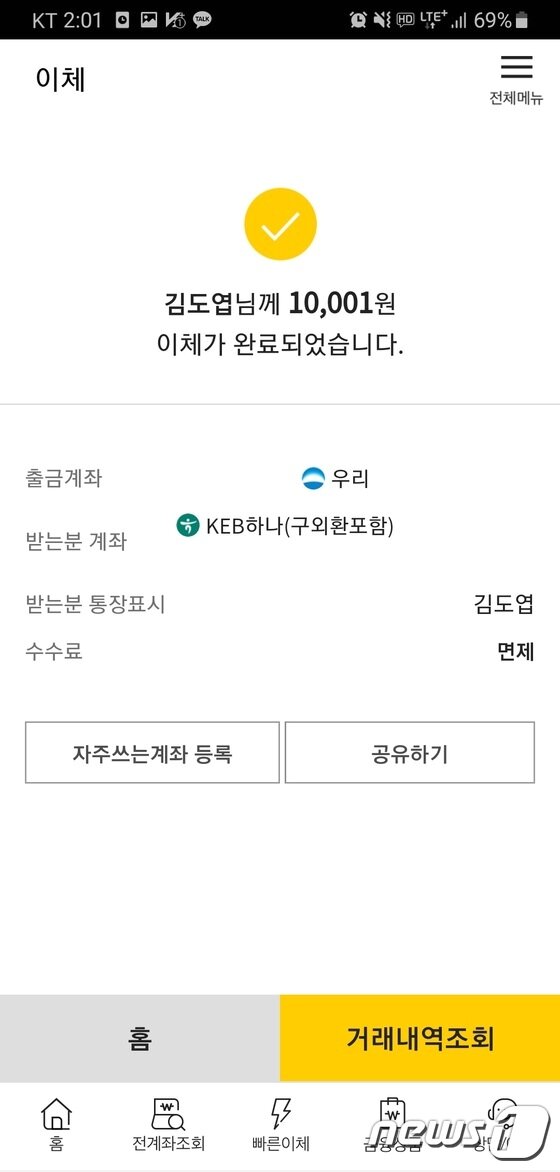Viewport: 560px width, 1172px height.
Task: Select the 홈 tab in bottom navigation
Action: pos(56,1124)
